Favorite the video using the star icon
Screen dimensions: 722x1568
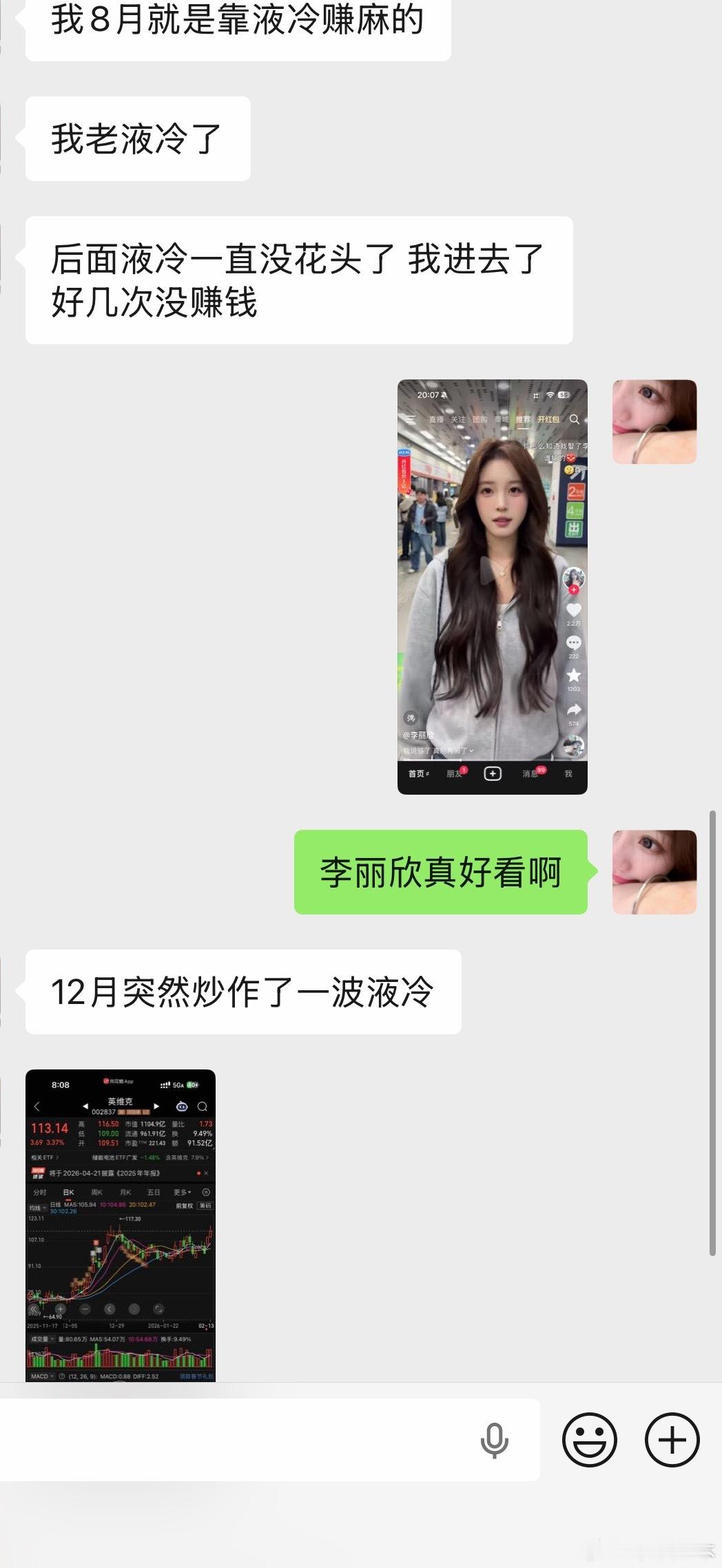click(x=573, y=673)
